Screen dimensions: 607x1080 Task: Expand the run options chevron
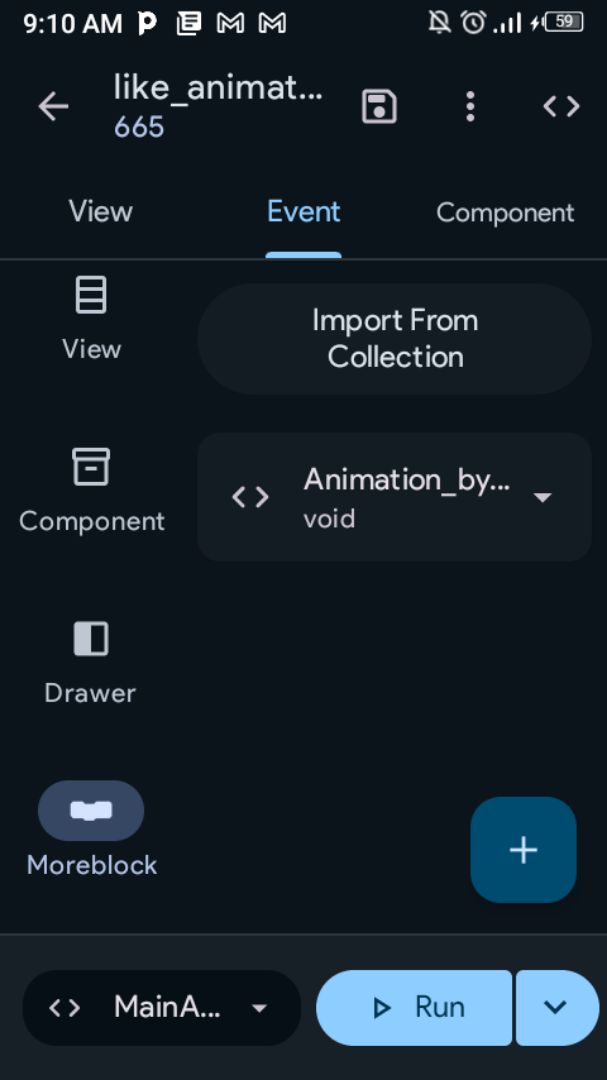coord(556,1007)
